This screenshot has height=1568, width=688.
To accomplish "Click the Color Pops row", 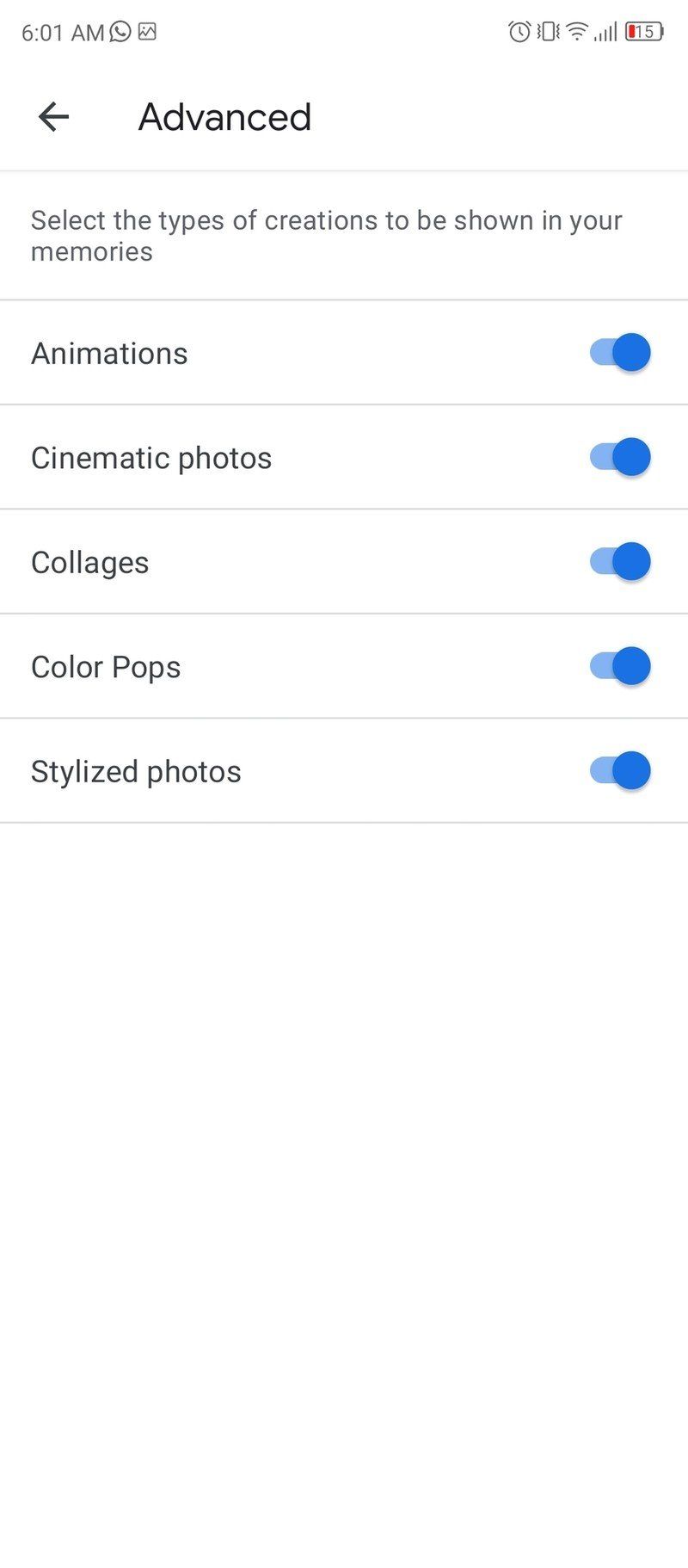I will click(x=106, y=666).
